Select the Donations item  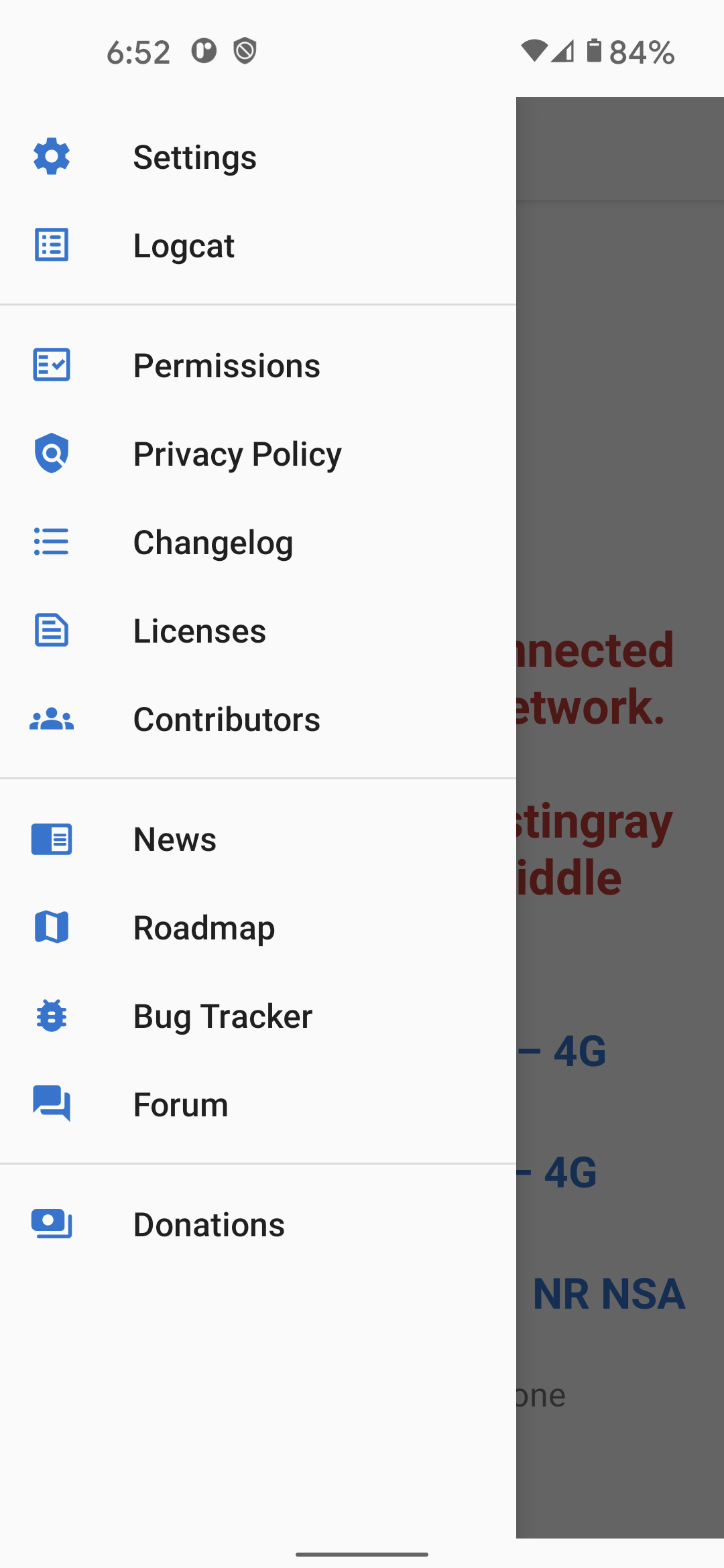(x=258, y=1225)
